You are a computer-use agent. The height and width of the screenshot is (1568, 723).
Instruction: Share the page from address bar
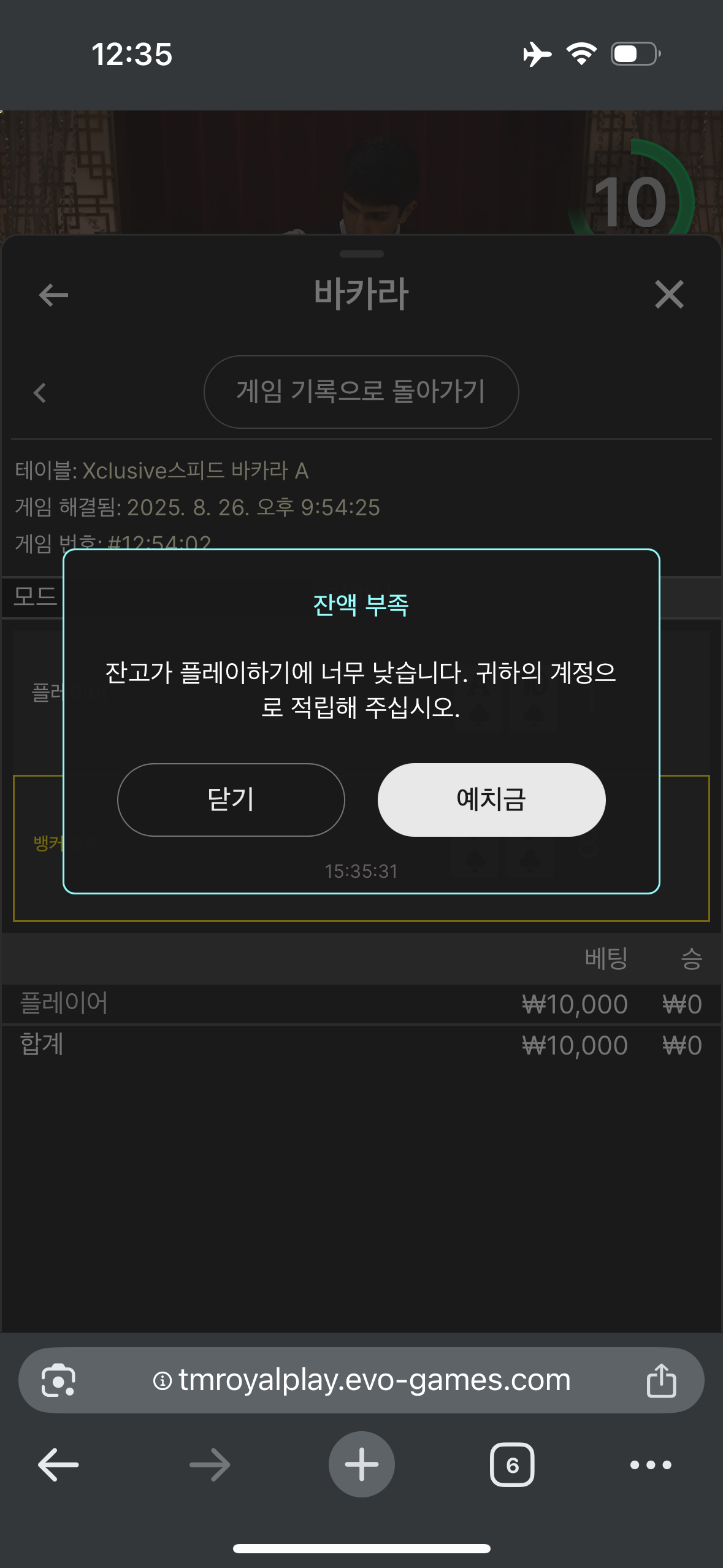661,1380
